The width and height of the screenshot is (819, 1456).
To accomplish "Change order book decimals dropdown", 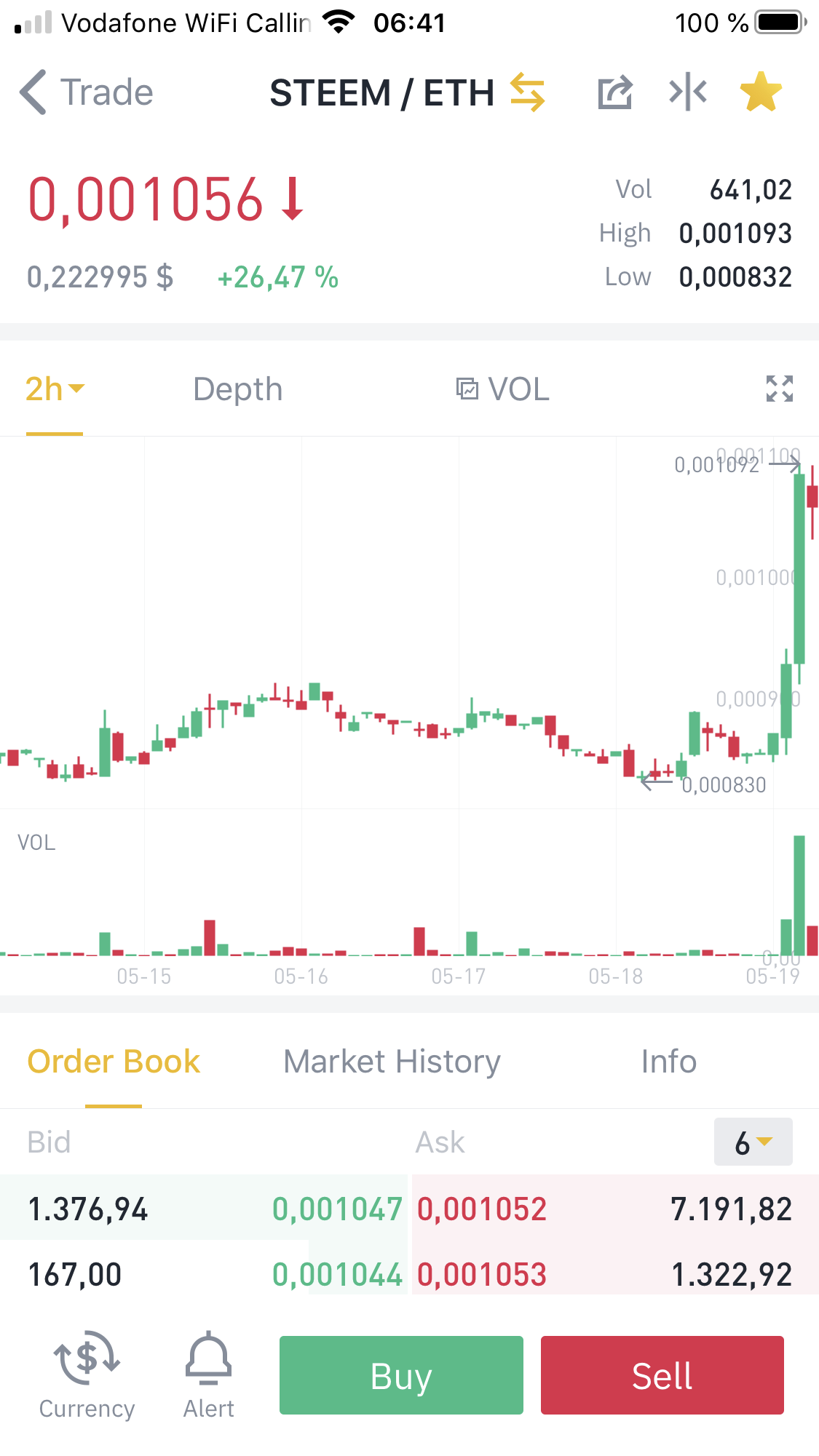I will [x=753, y=1142].
